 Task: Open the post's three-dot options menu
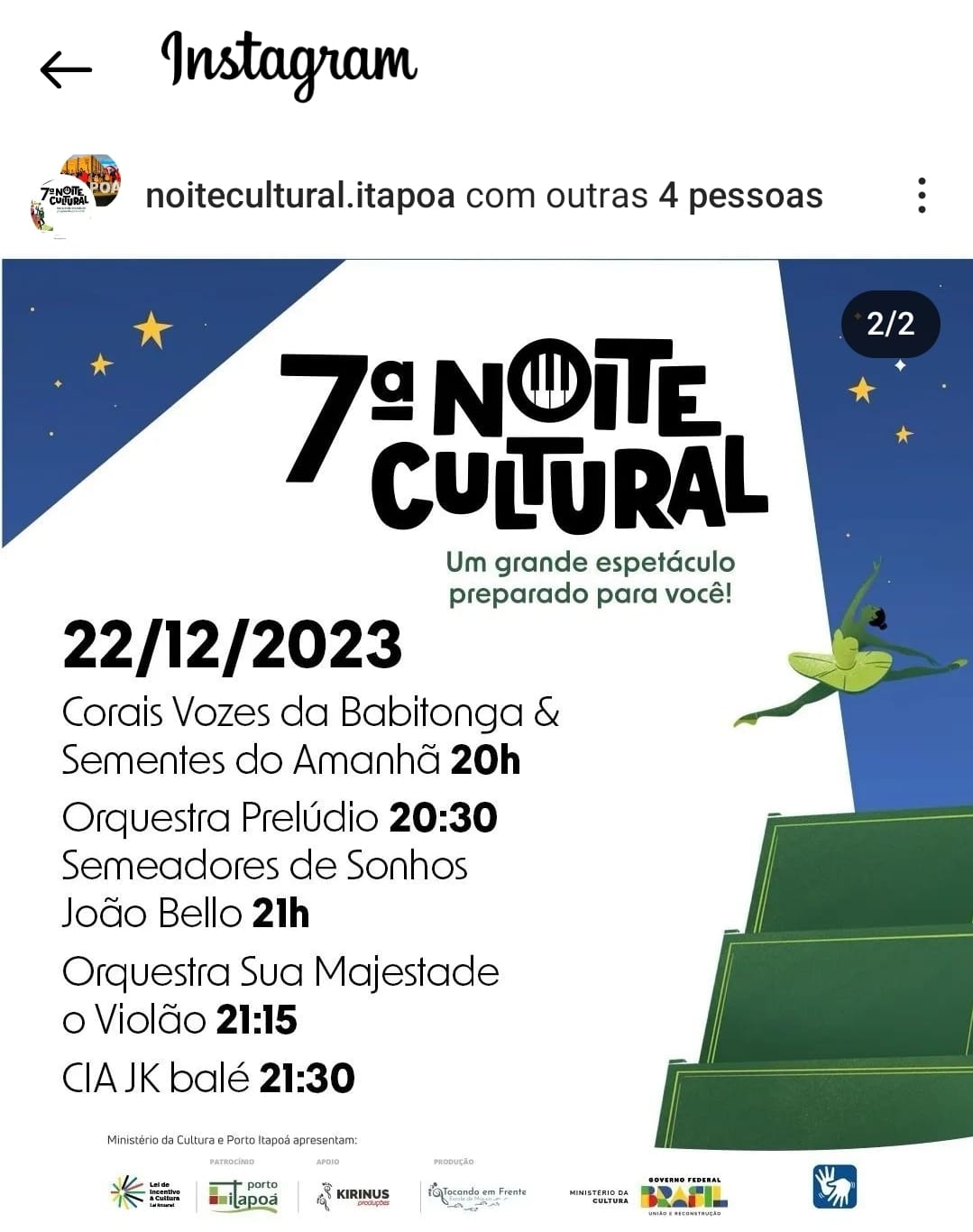click(x=921, y=196)
